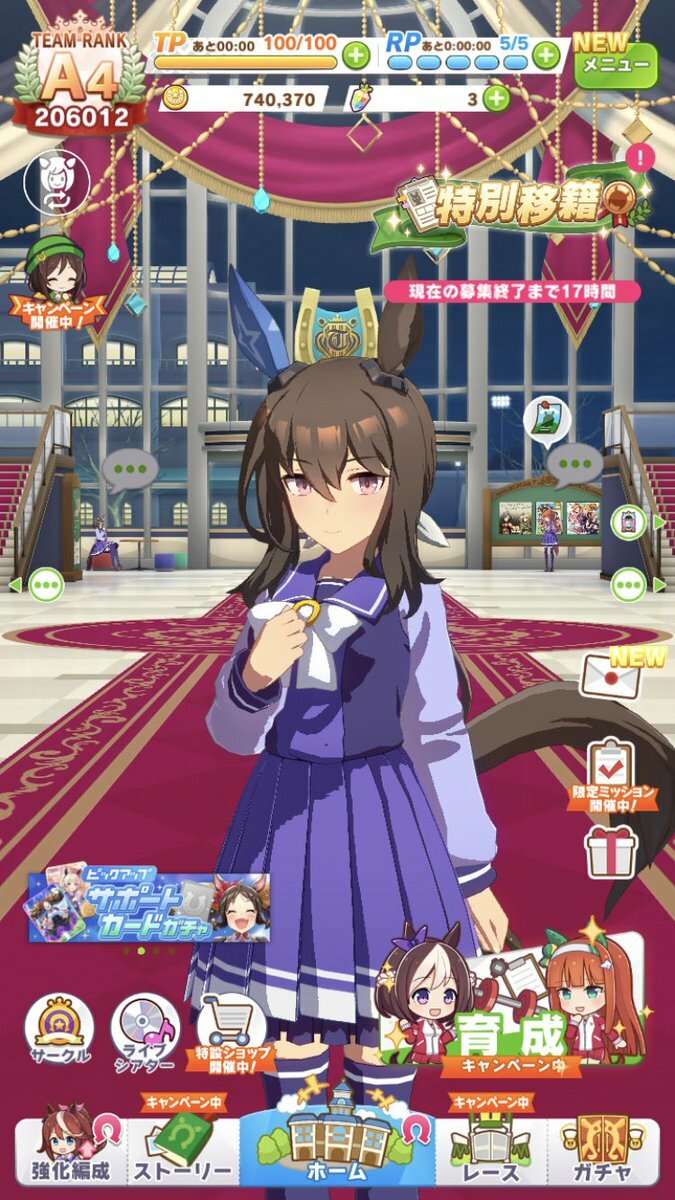Open ライブシアター
Image resolution: width=675 pixels, height=1200 pixels.
(x=146, y=1029)
